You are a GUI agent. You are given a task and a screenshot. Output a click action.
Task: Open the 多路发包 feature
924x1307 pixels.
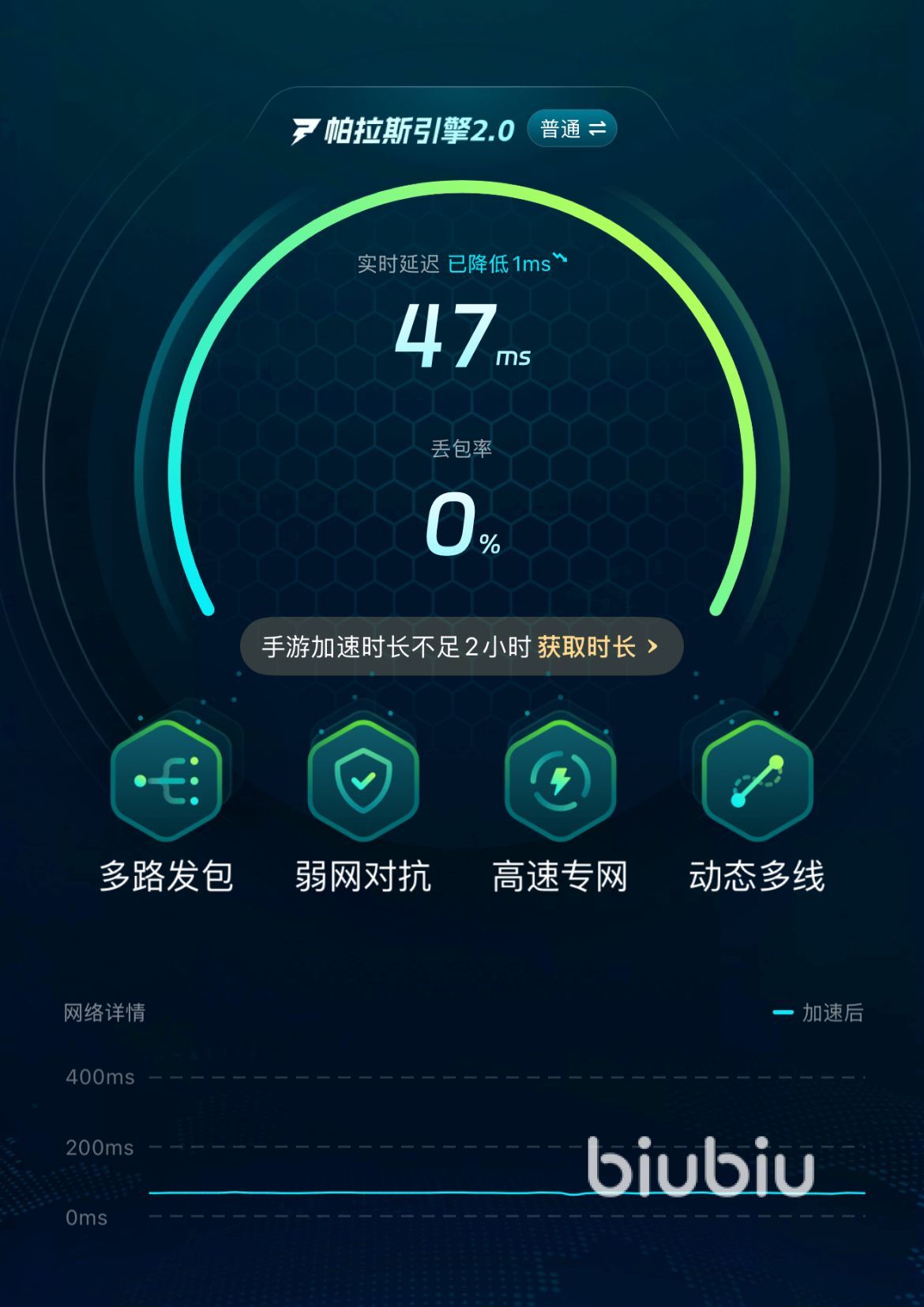pyautogui.click(x=167, y=807)
